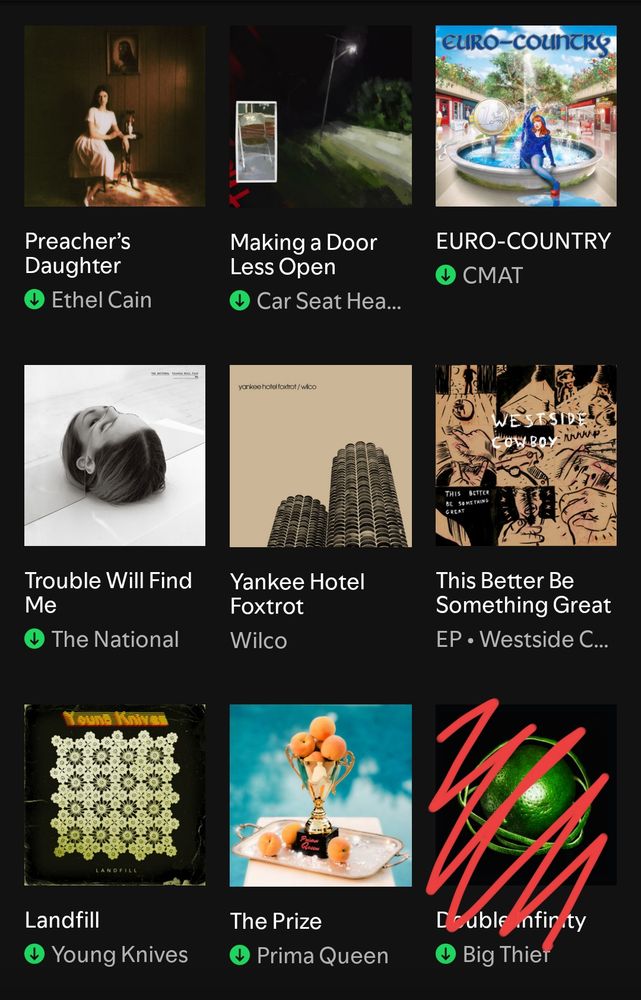Open the Double Infinity album by Big Thief
The image size is (641, 1000).
[526, 795]
